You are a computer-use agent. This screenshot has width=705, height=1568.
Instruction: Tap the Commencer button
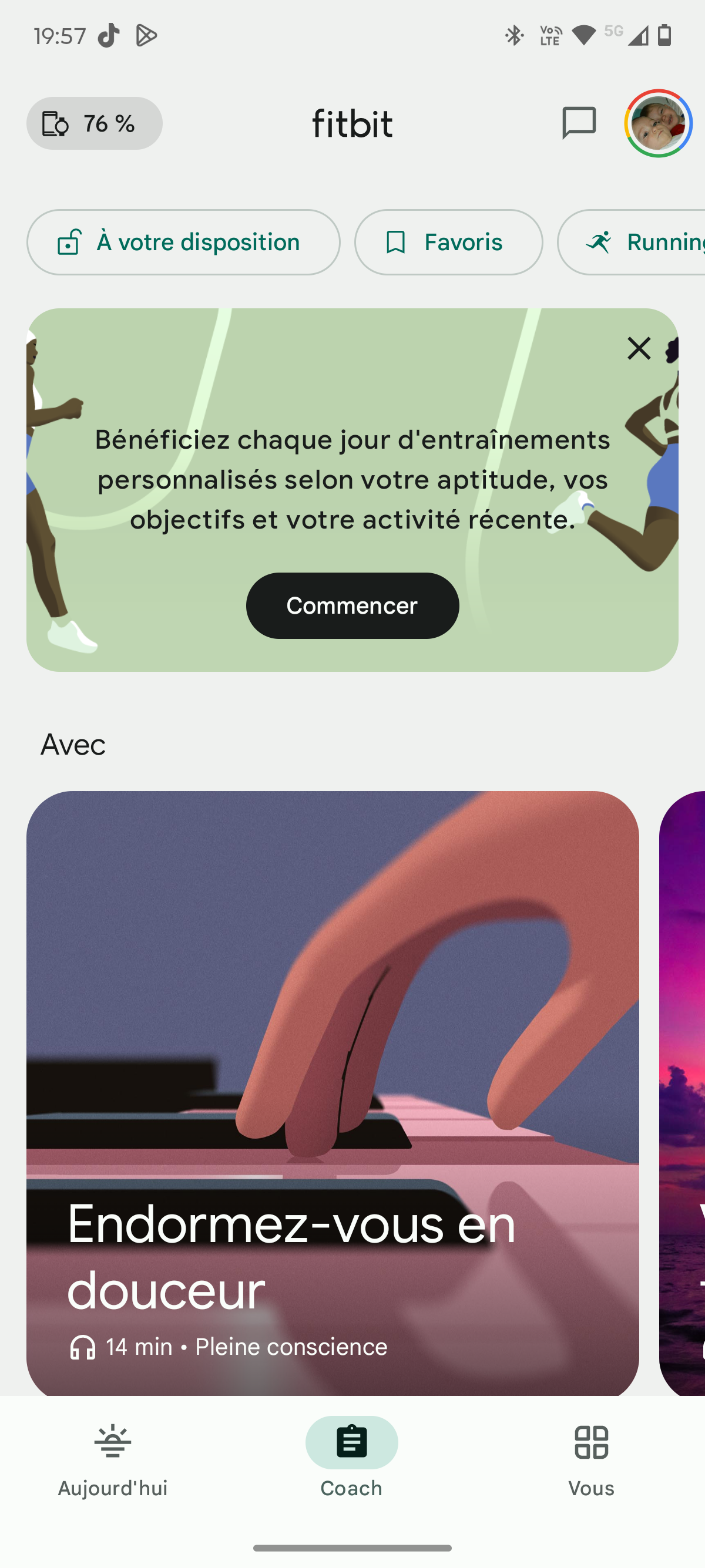352,605
